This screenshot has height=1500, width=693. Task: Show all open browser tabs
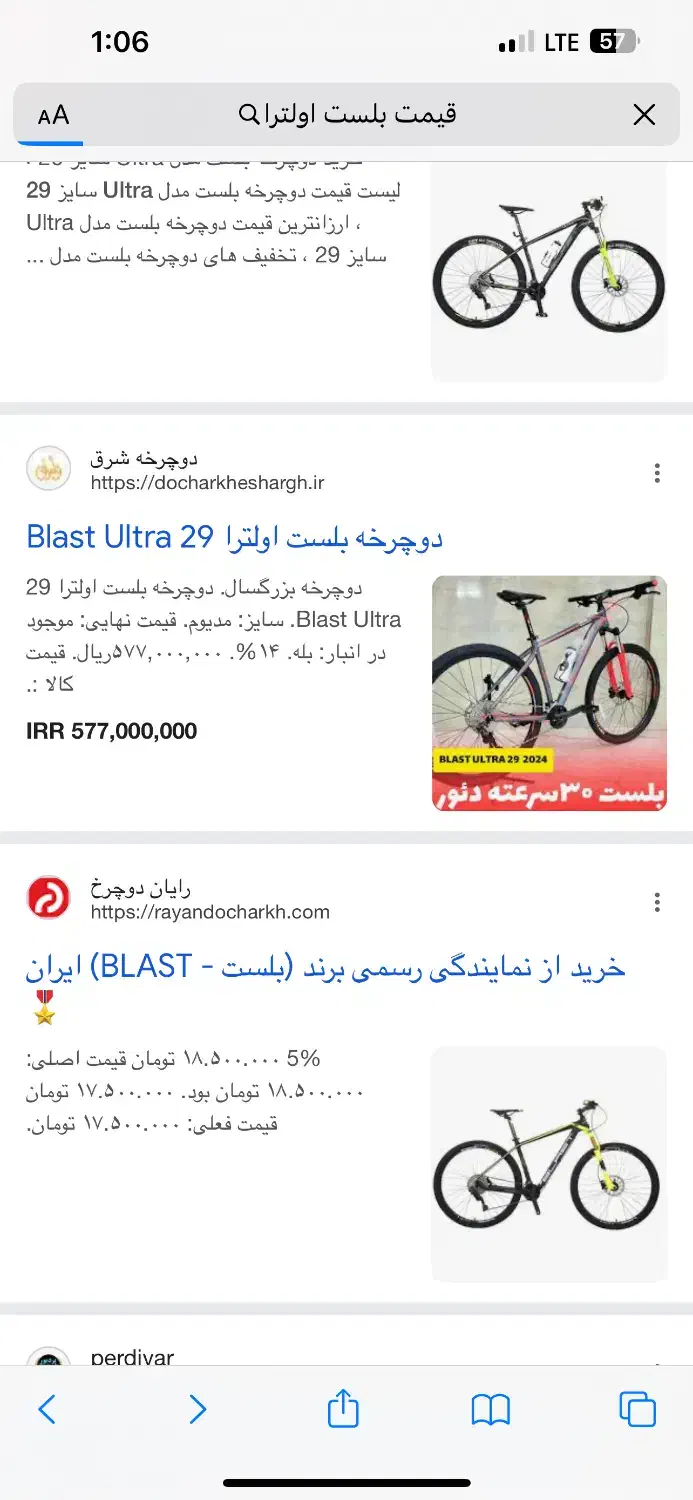click(637, 1410)
